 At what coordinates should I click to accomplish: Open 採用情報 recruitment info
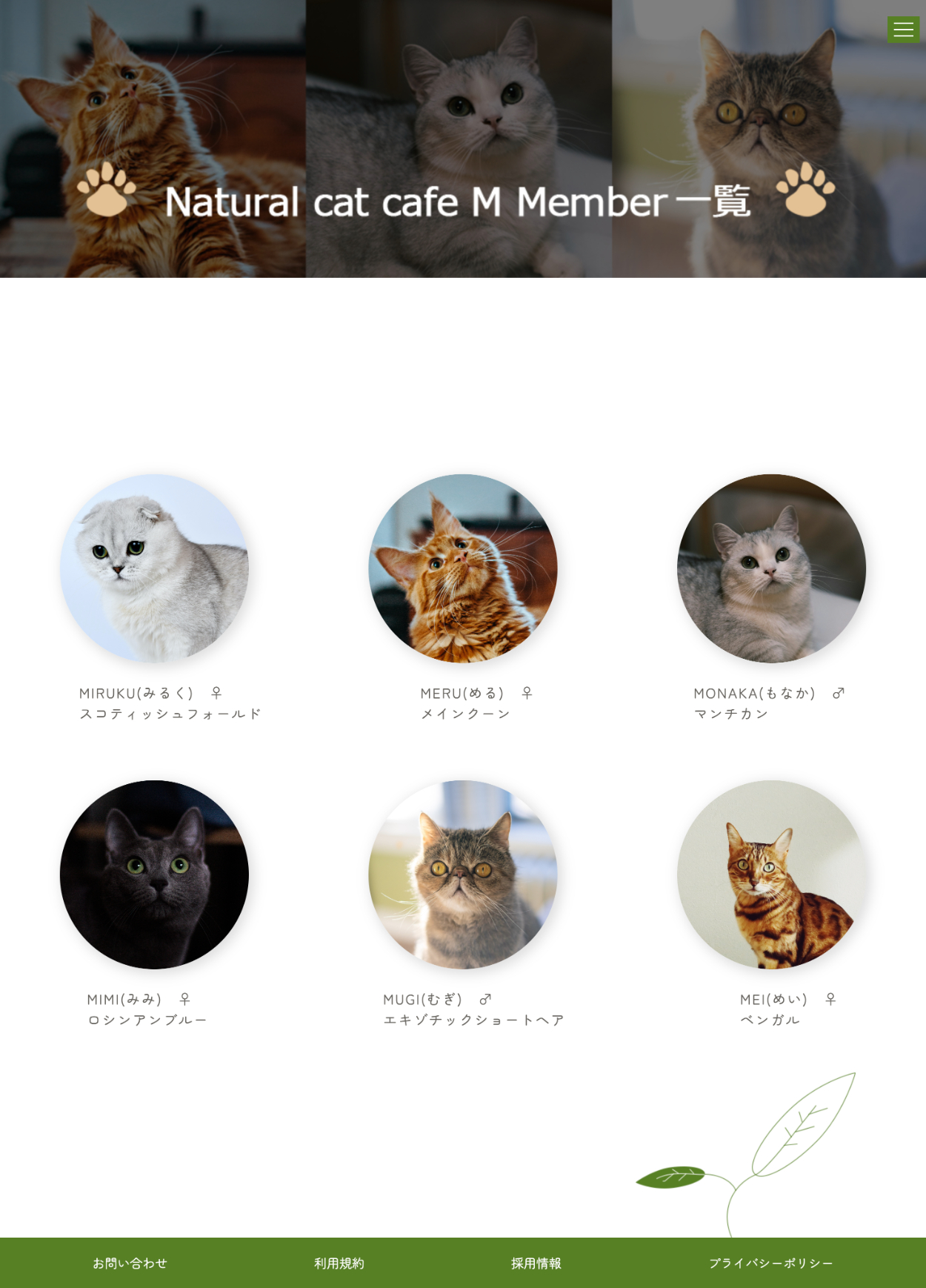tap(536, 1264)
